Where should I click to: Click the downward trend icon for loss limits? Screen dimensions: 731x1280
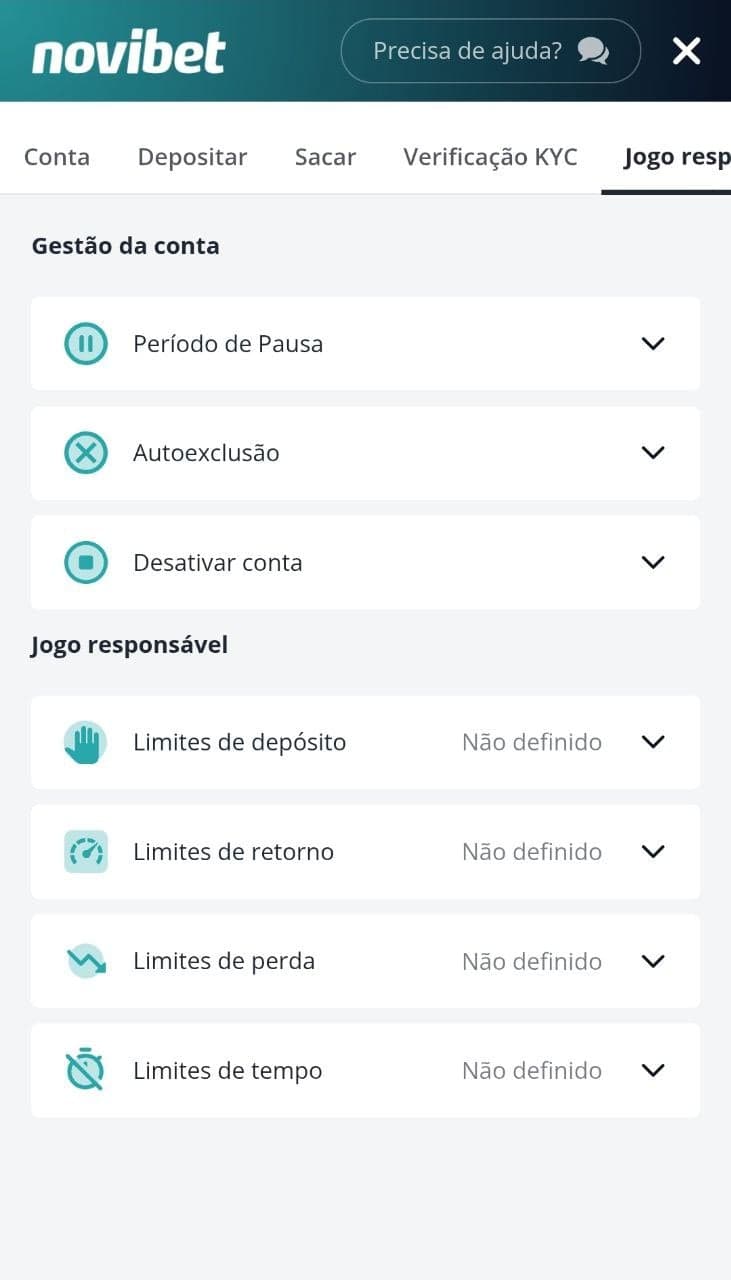click(84, 961)
